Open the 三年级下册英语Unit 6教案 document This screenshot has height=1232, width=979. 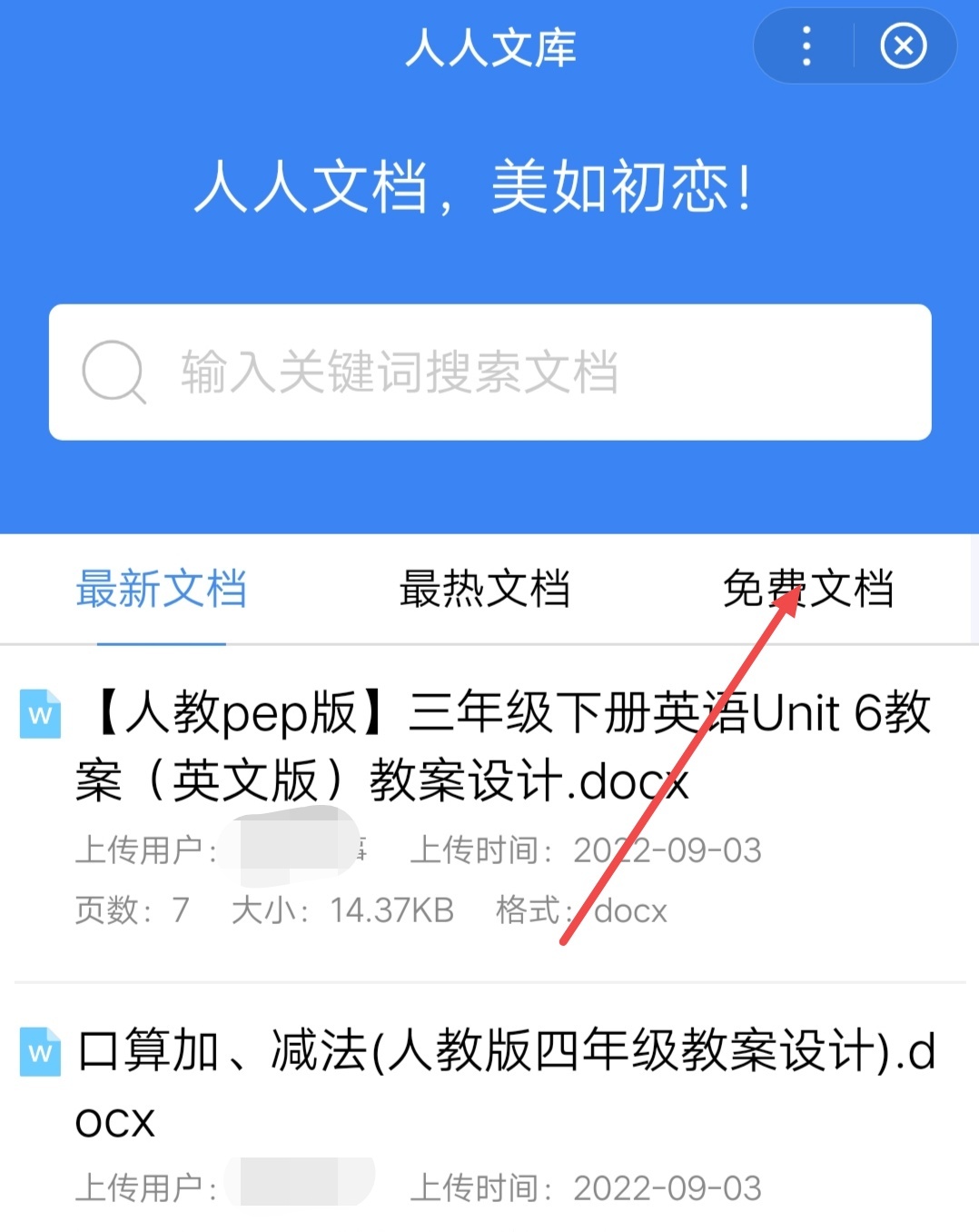[x=504, y=747]
